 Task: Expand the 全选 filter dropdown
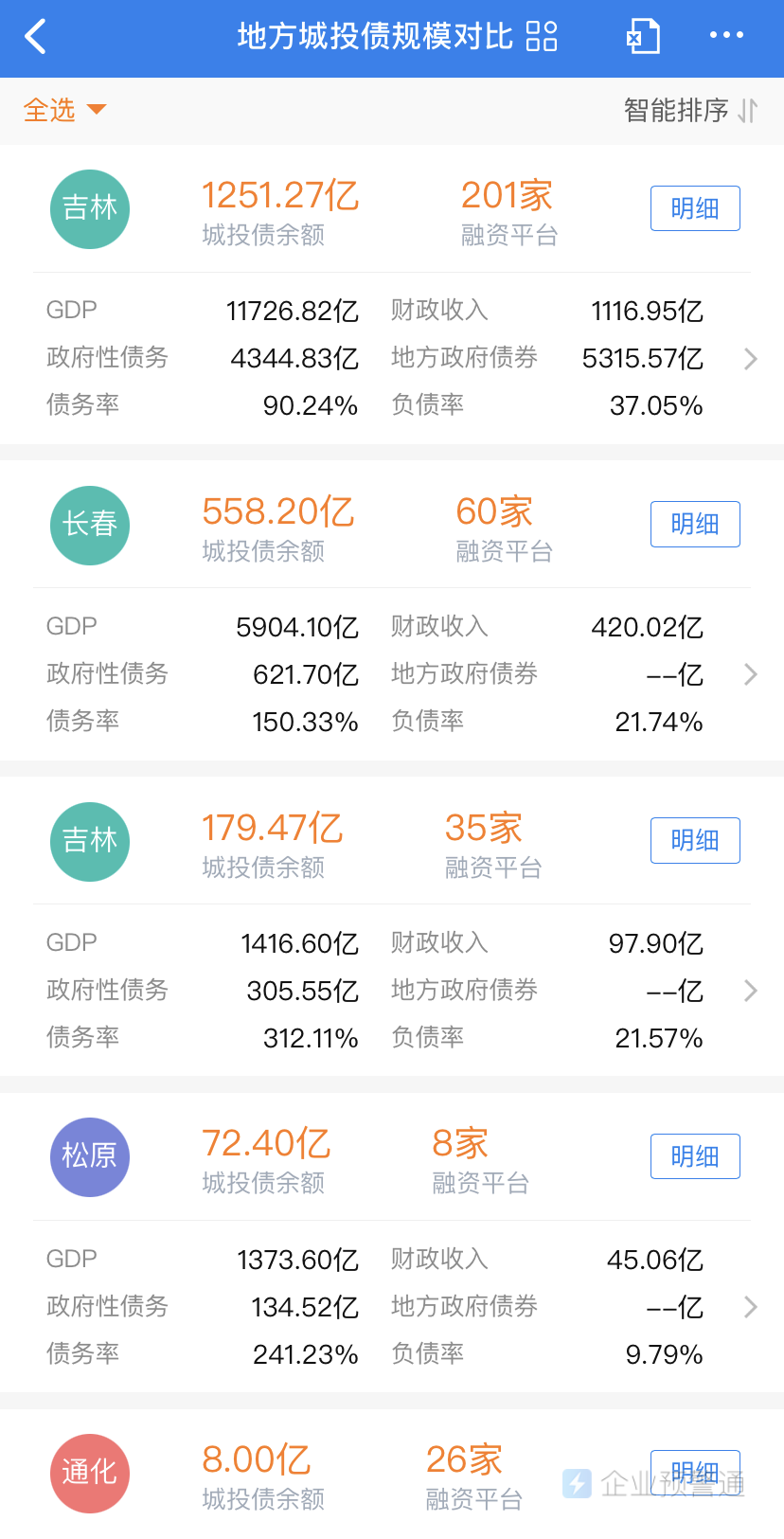coord(64,110)
